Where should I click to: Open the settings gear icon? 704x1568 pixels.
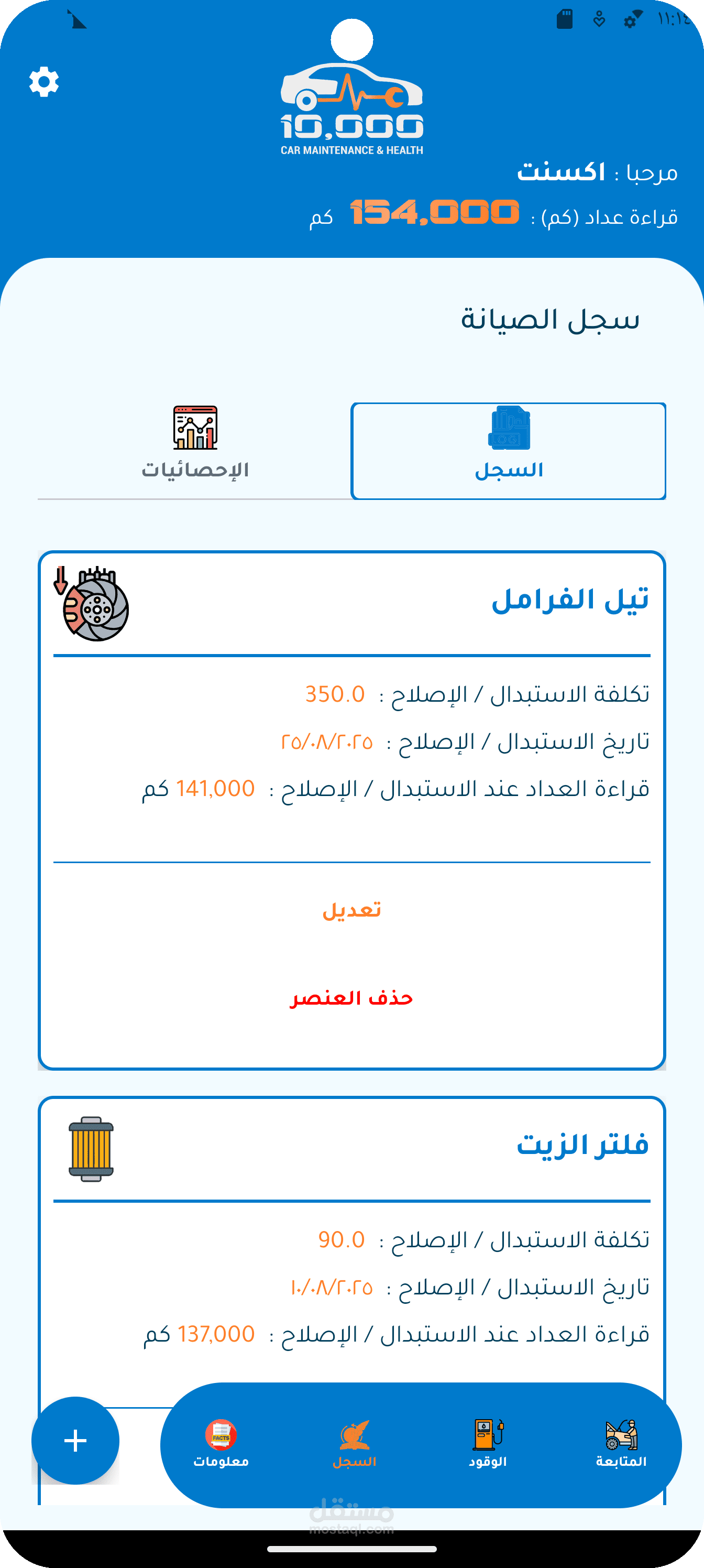point(44,82)
